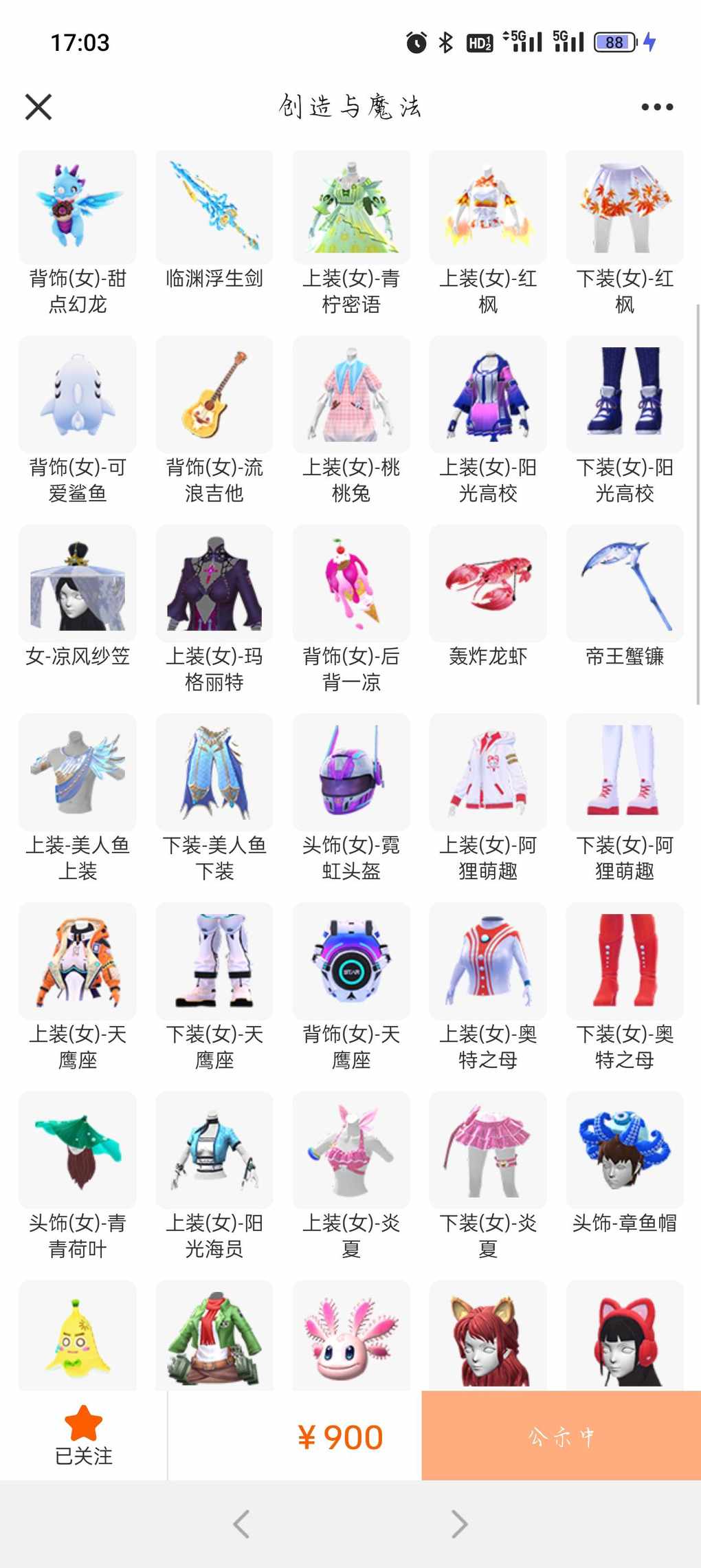Go back with the left arrow

pos(241,1524)
